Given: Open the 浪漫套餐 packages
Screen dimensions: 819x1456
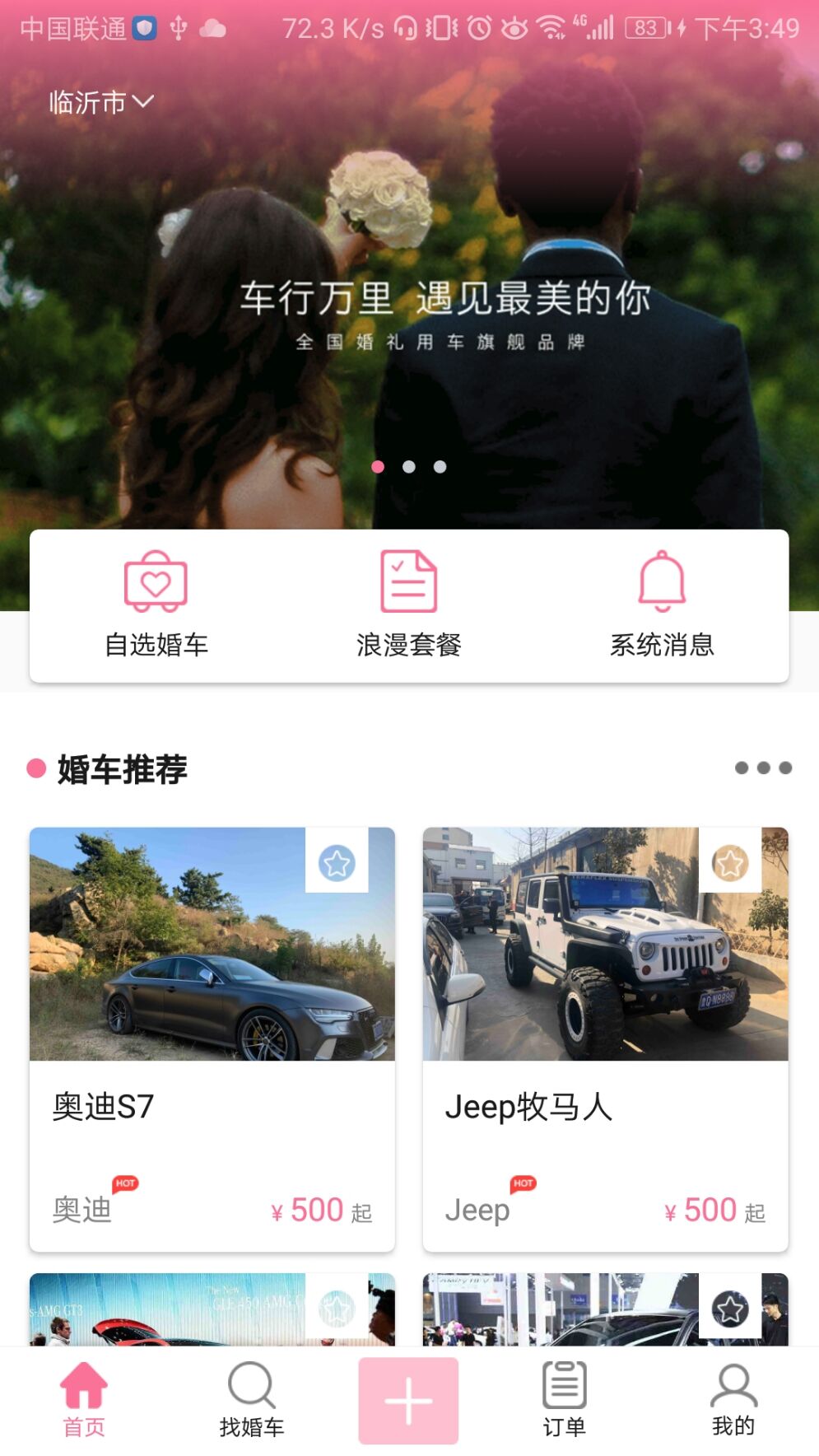Looking at the screenshot, I should [409, 605].
